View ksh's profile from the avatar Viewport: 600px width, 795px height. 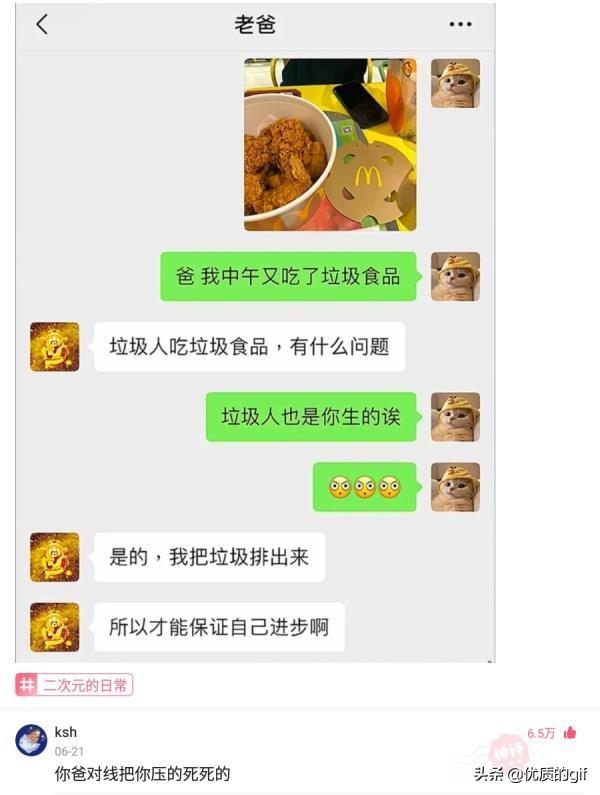[31, 740]
